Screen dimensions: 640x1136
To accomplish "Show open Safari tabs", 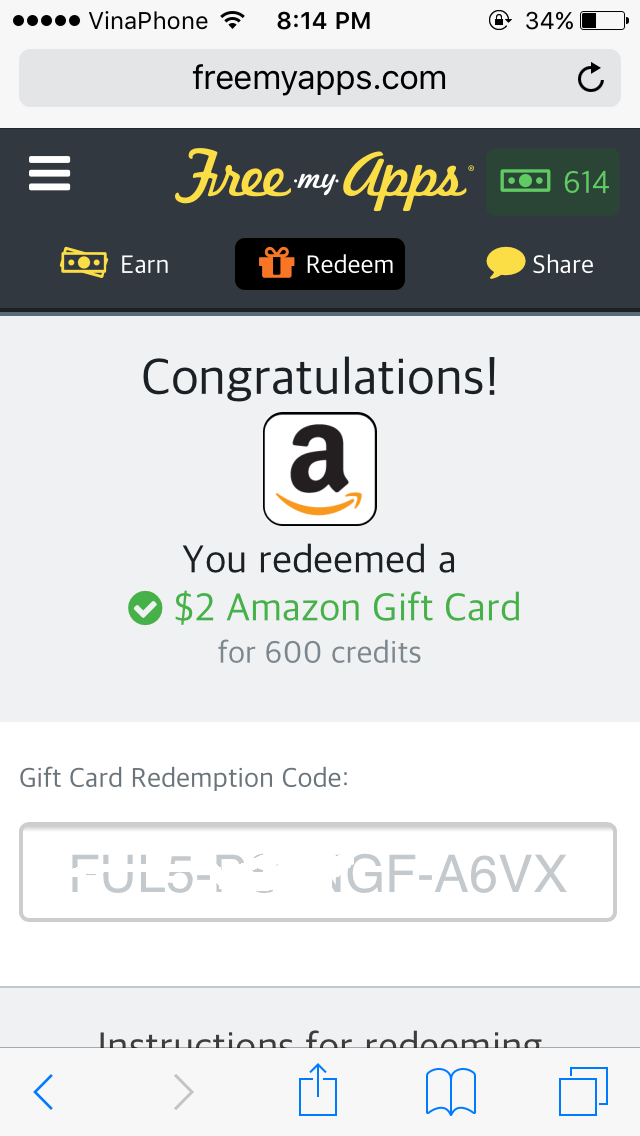I will coord(582,1092).
